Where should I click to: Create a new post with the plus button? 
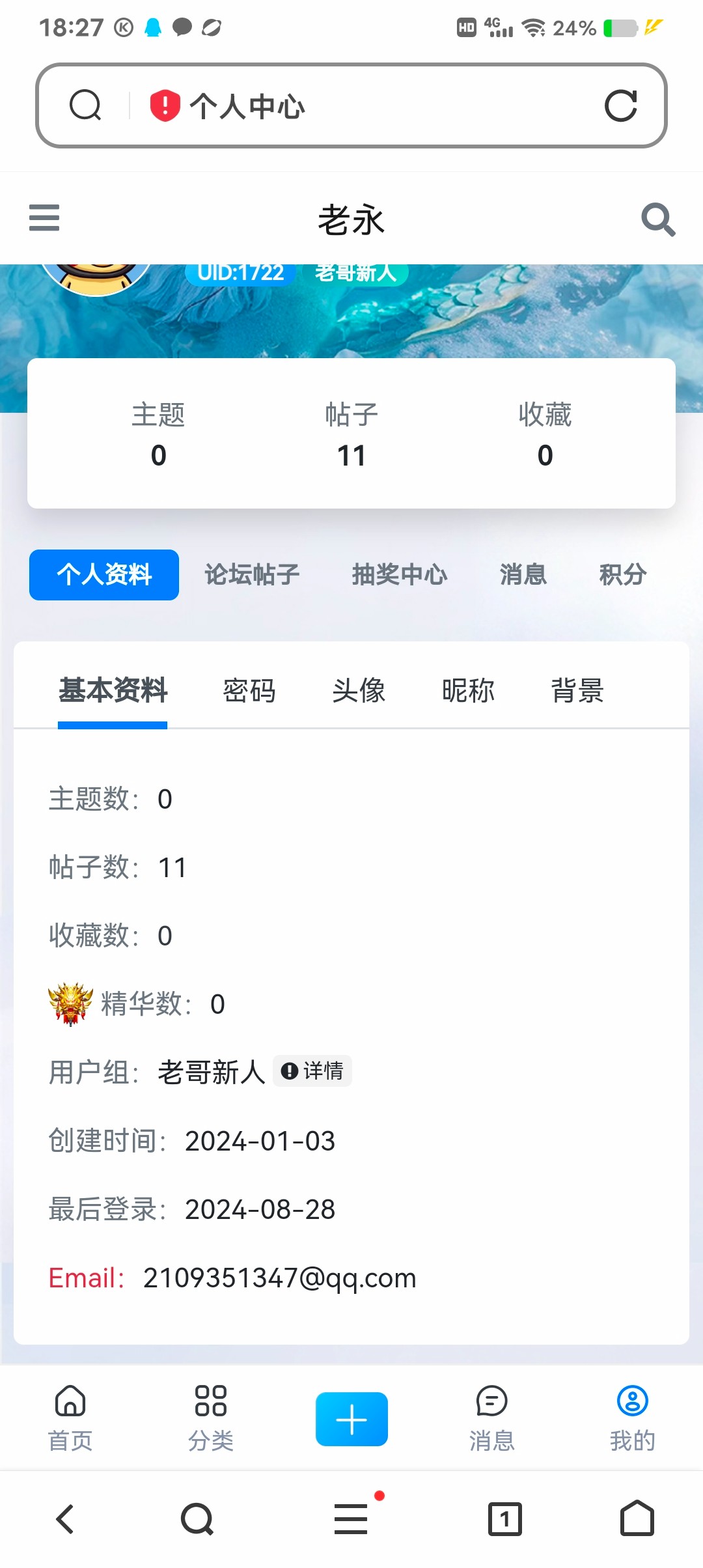click(x=351, y=1420)
